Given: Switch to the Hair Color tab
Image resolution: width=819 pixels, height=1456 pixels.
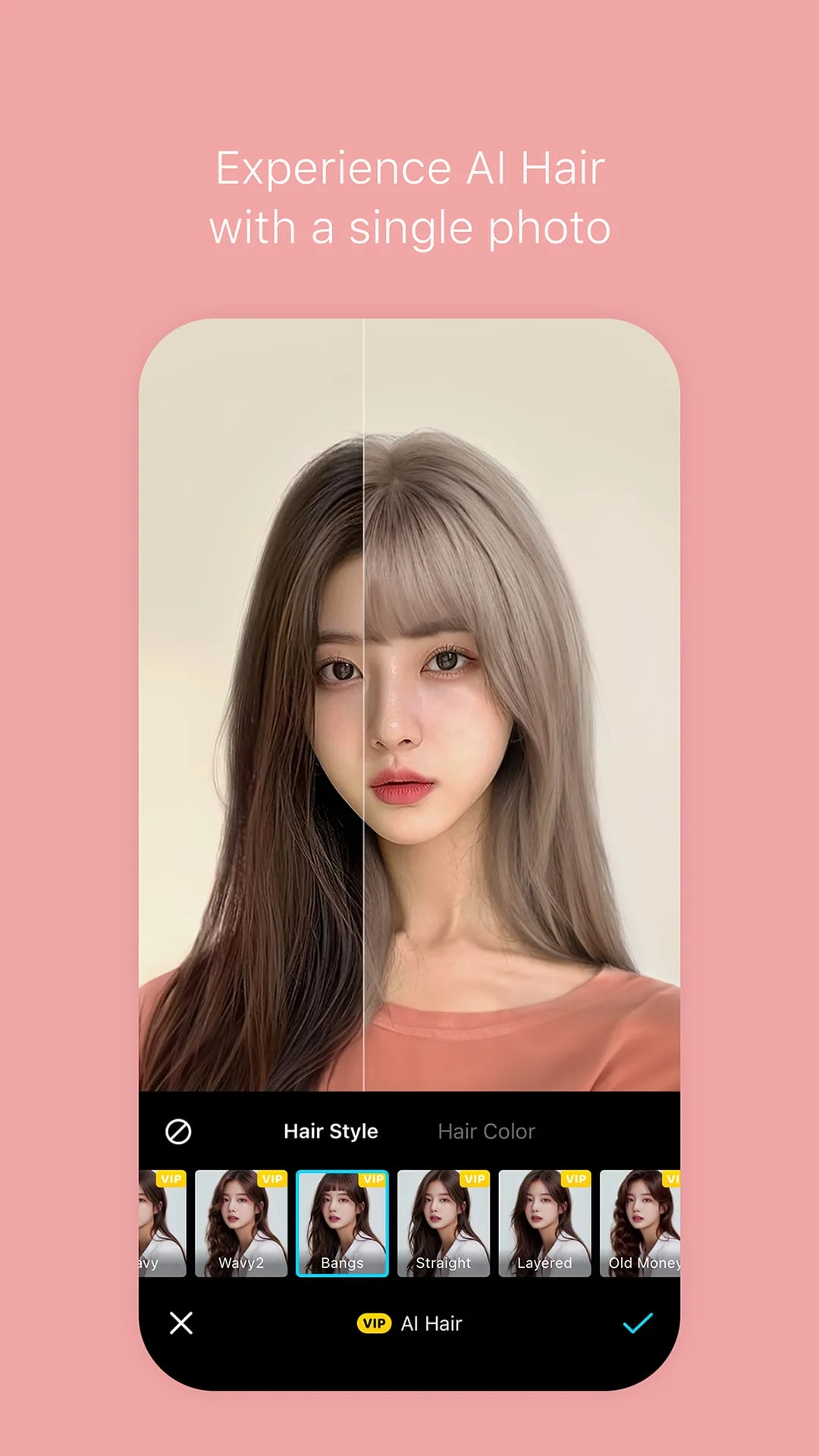Looking at the screenshot, I should (x=486, y=1131).
